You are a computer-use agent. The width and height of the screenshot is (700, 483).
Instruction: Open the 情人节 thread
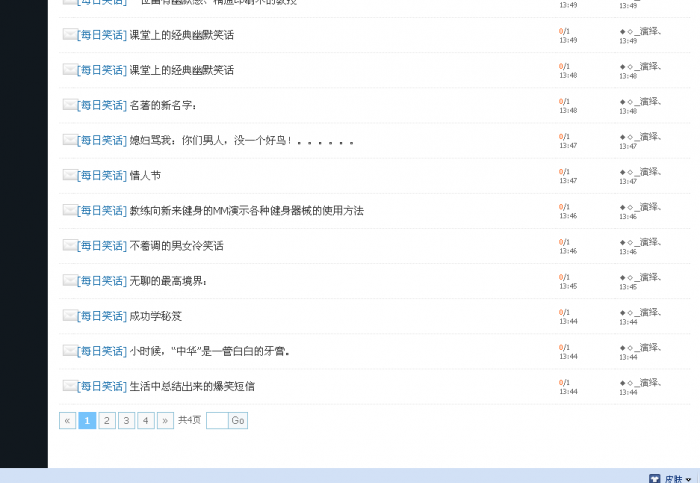(x=145, y=176)
